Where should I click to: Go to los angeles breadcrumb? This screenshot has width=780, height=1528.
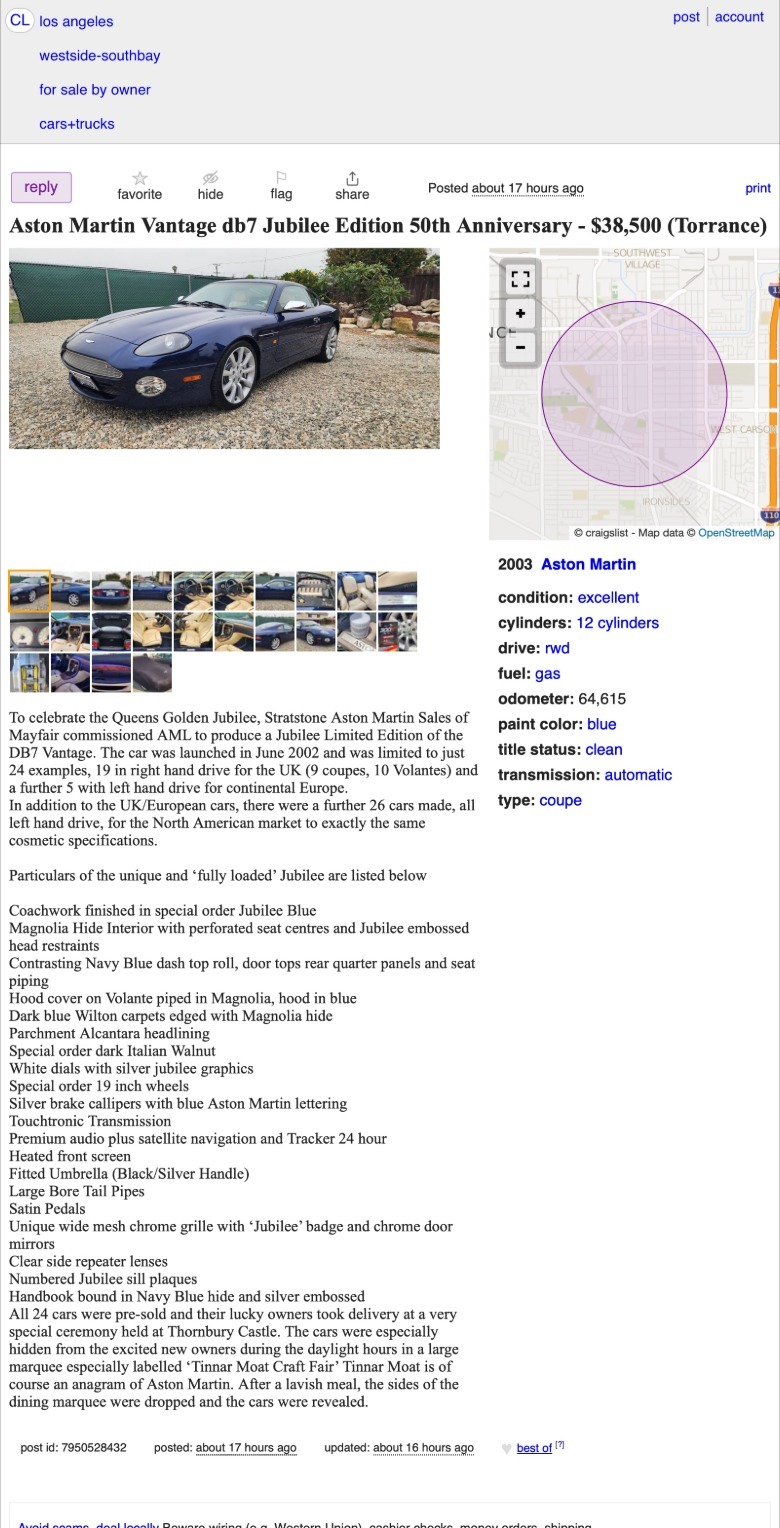click(x=76, y=21)
